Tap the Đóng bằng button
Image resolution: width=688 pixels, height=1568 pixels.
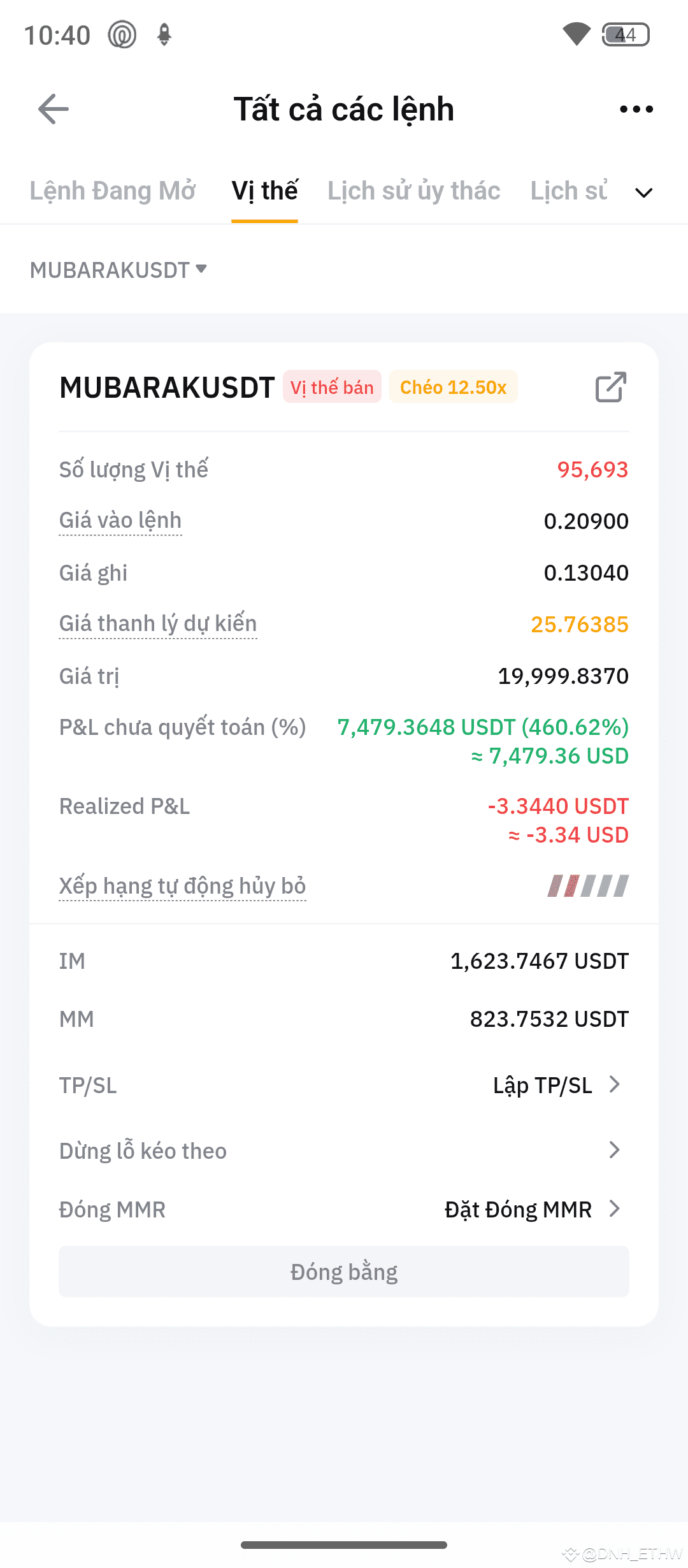344,1272
